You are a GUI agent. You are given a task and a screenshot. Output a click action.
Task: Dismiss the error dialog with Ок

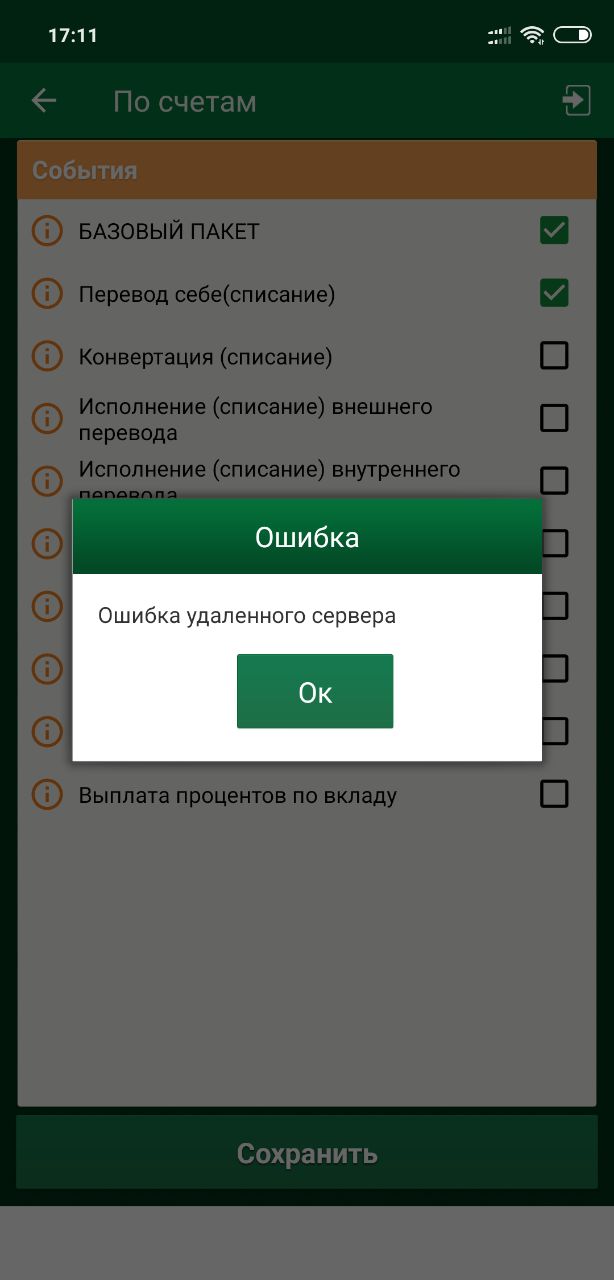click(x=315, y=692)
